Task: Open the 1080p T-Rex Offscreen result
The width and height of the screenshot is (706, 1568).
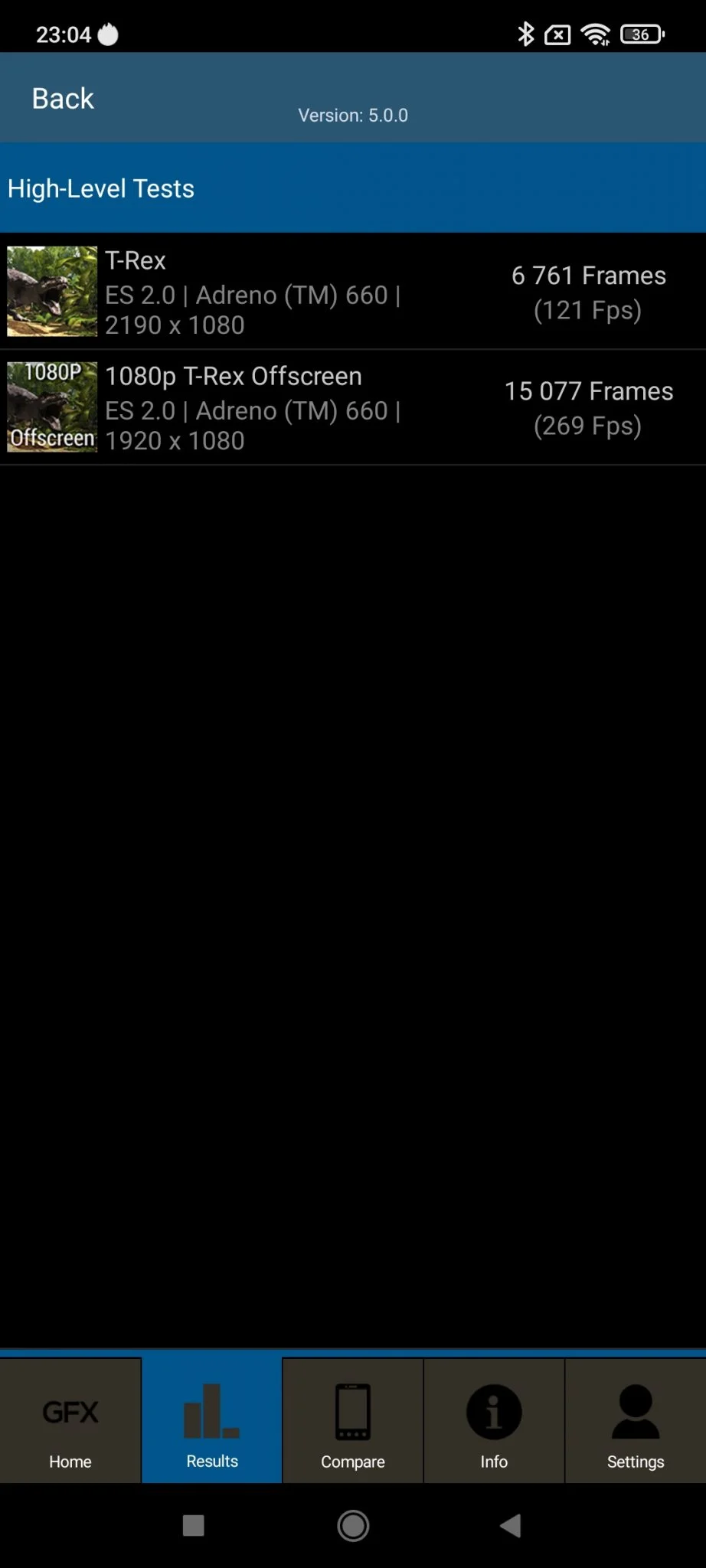Action: coord(352,407)
